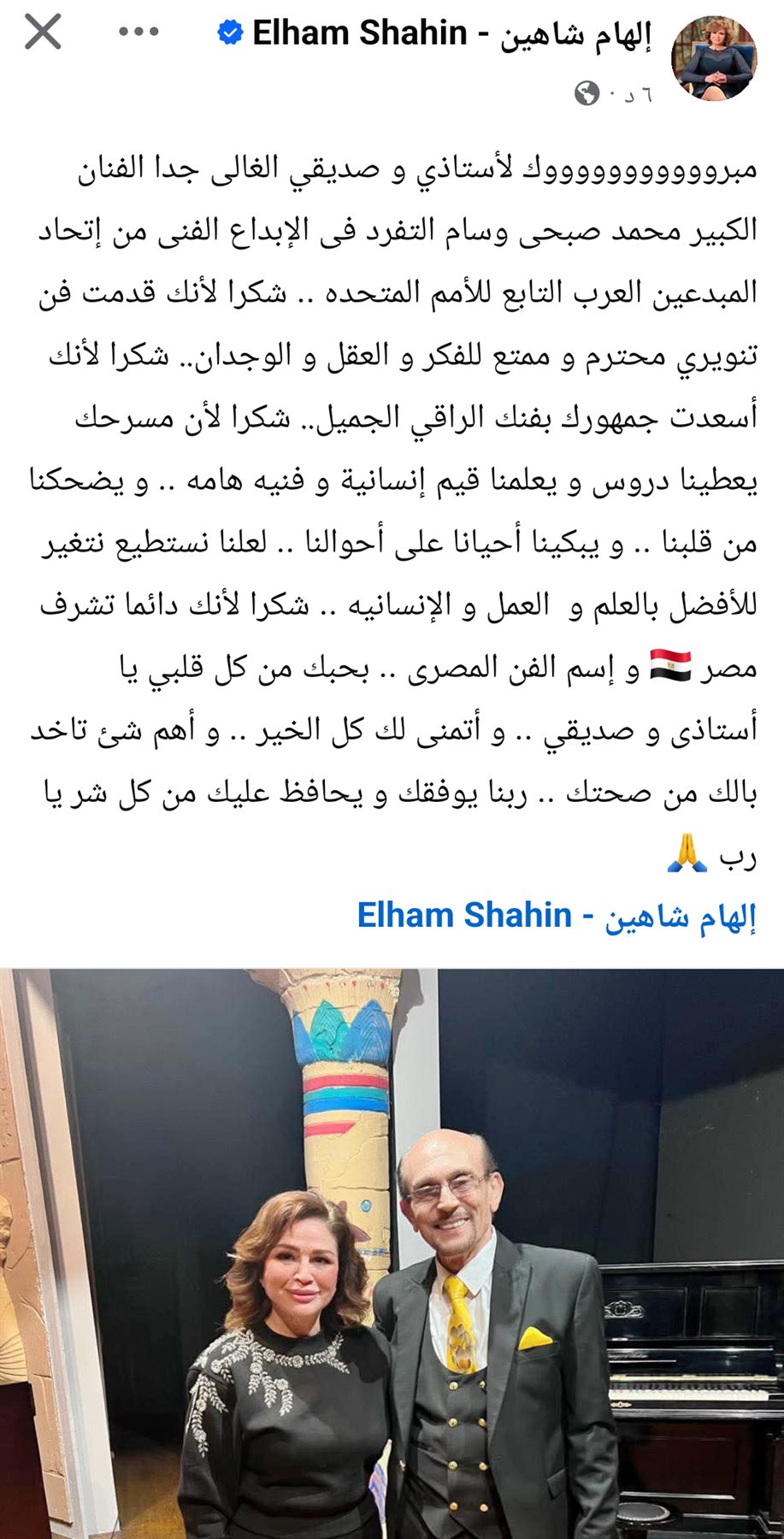Close this post view
Screen dimensions: 784x1539
pyautogui.click(x=43, y=32)
